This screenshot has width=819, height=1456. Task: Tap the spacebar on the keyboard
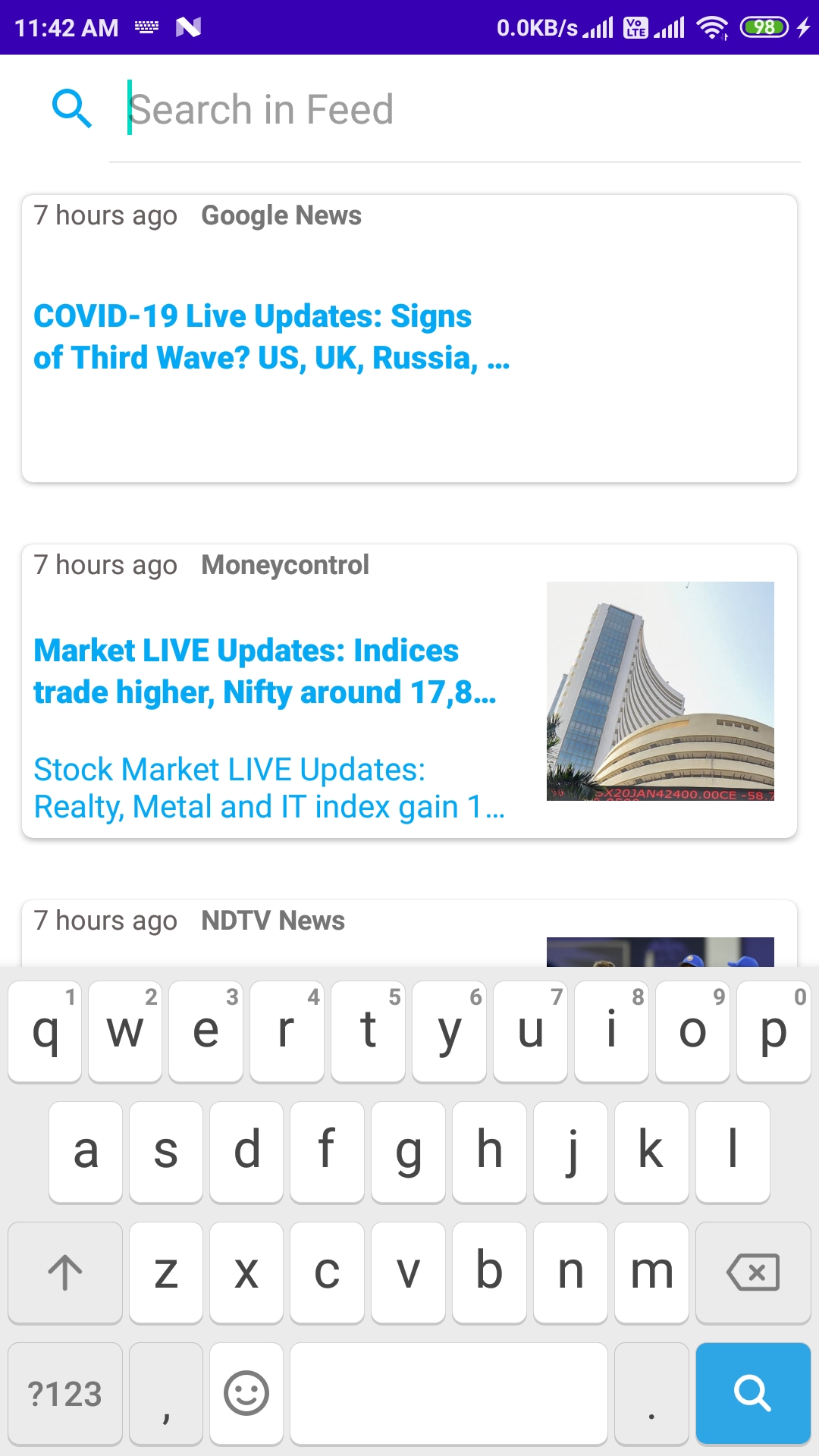(449, 1394)
